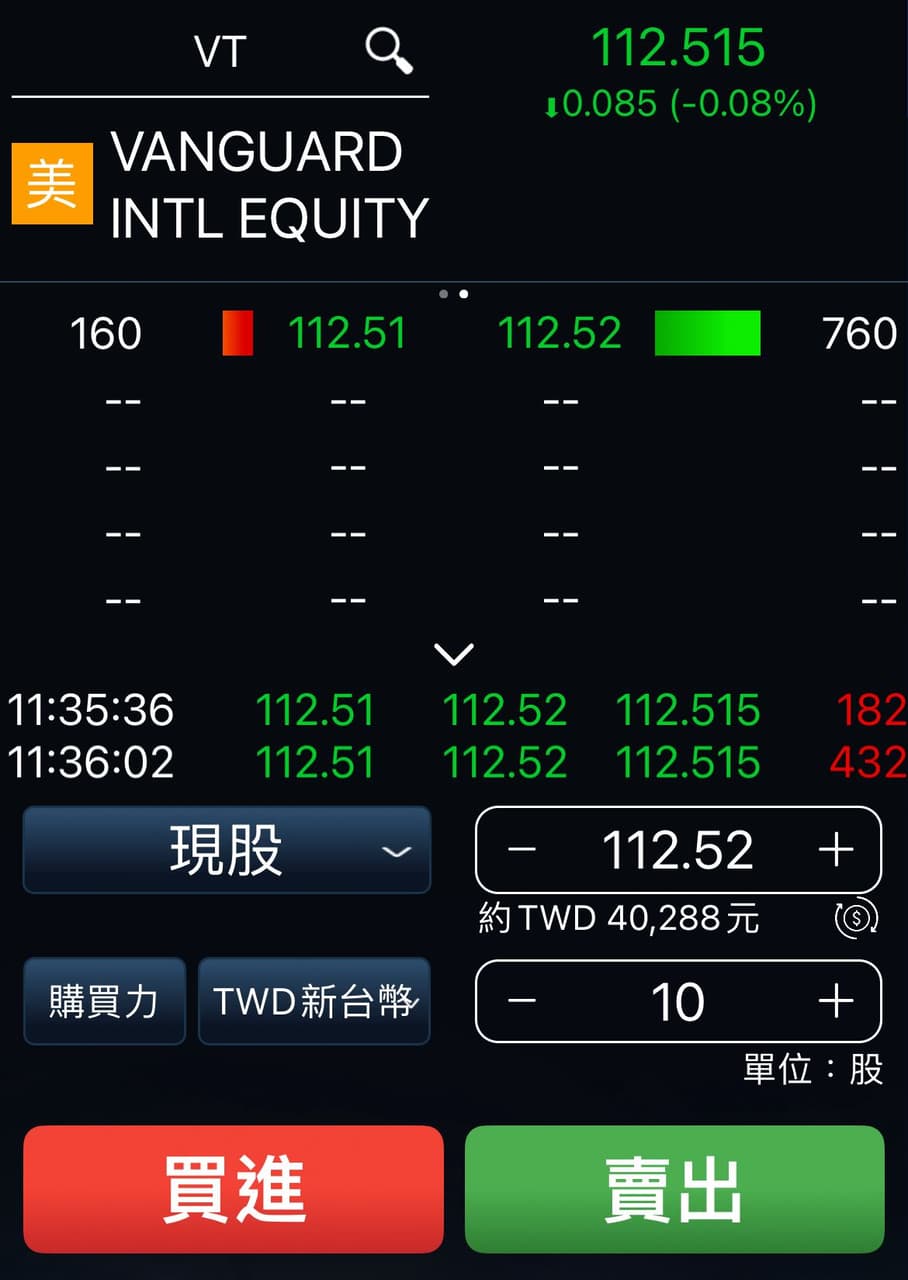Select the 112.51 bid price
Image resolution: width=908 pixels, height=1280 pixels.
pos(347,333)
